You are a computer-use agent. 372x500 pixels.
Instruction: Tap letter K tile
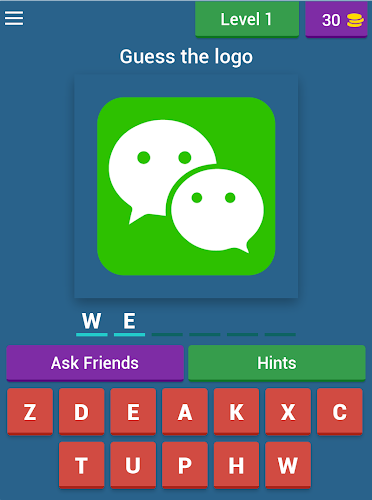(x=236, y=412)
